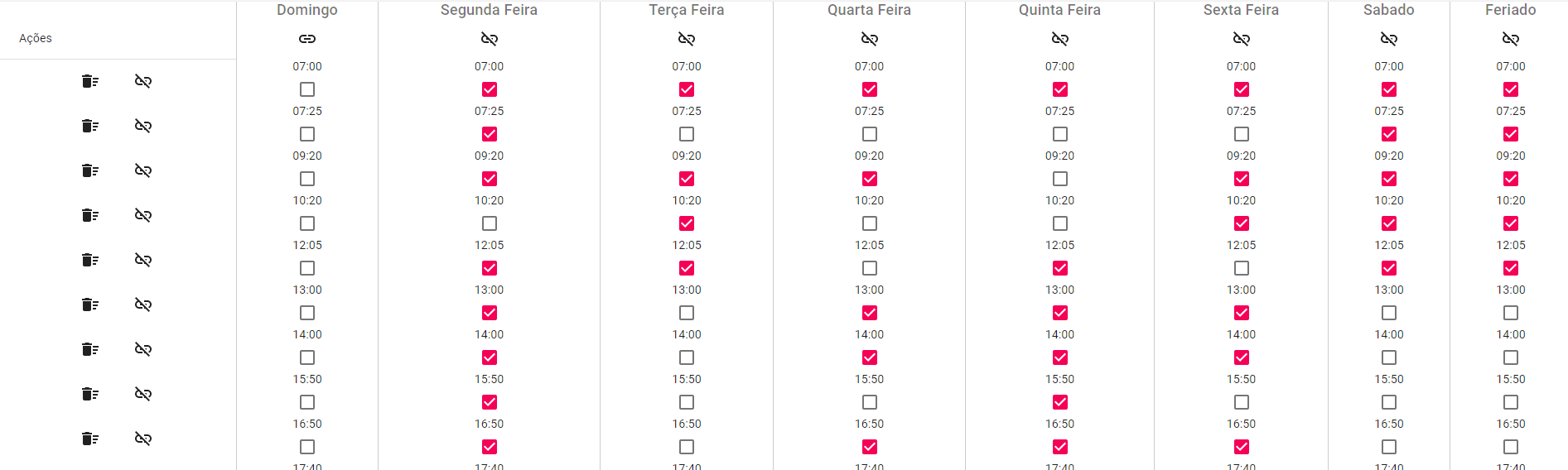Uncheck 13:00 under Quarta Feira
The image size is (1568, 470).
point(870,313)
